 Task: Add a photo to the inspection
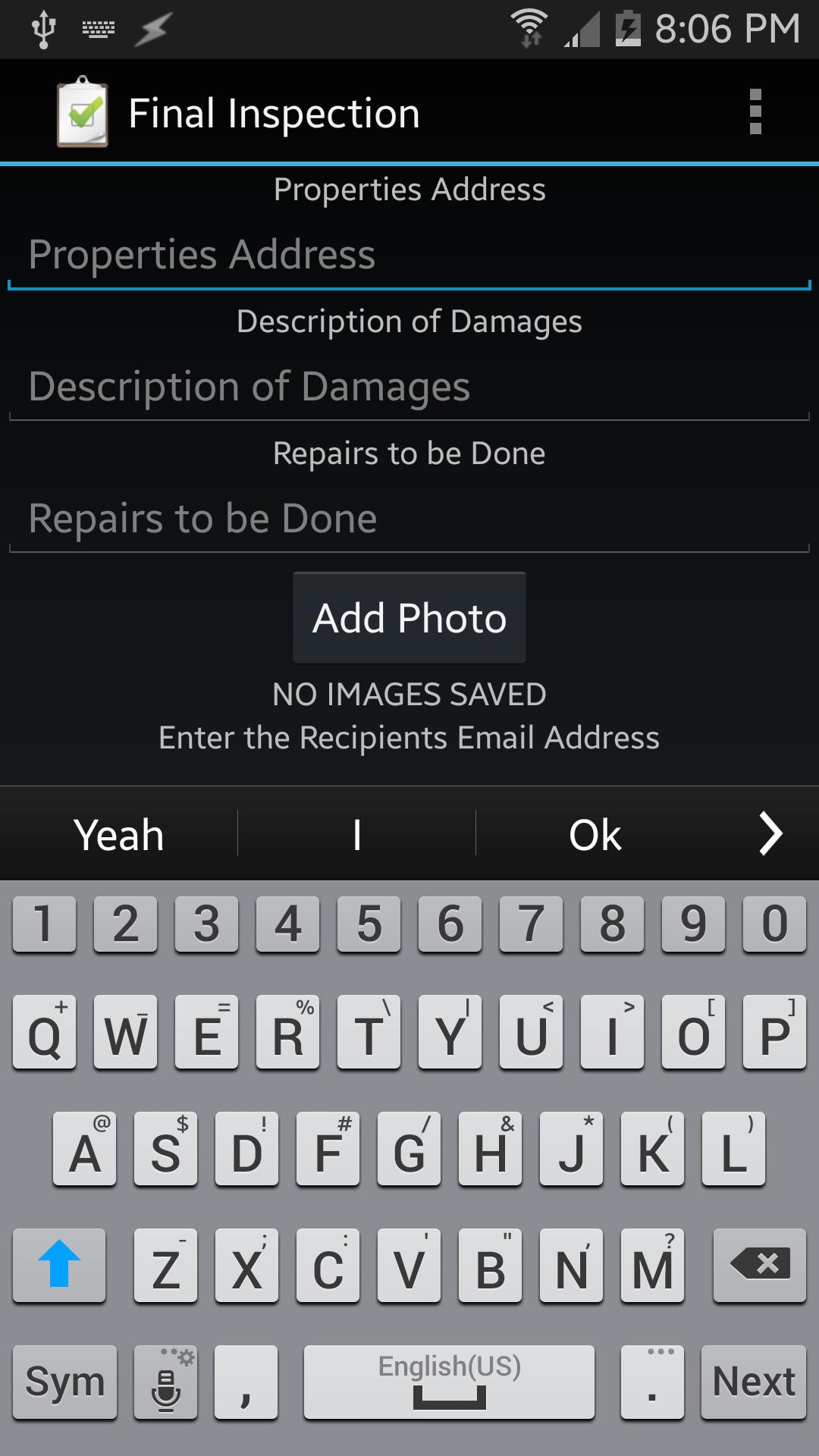point(409,618)
